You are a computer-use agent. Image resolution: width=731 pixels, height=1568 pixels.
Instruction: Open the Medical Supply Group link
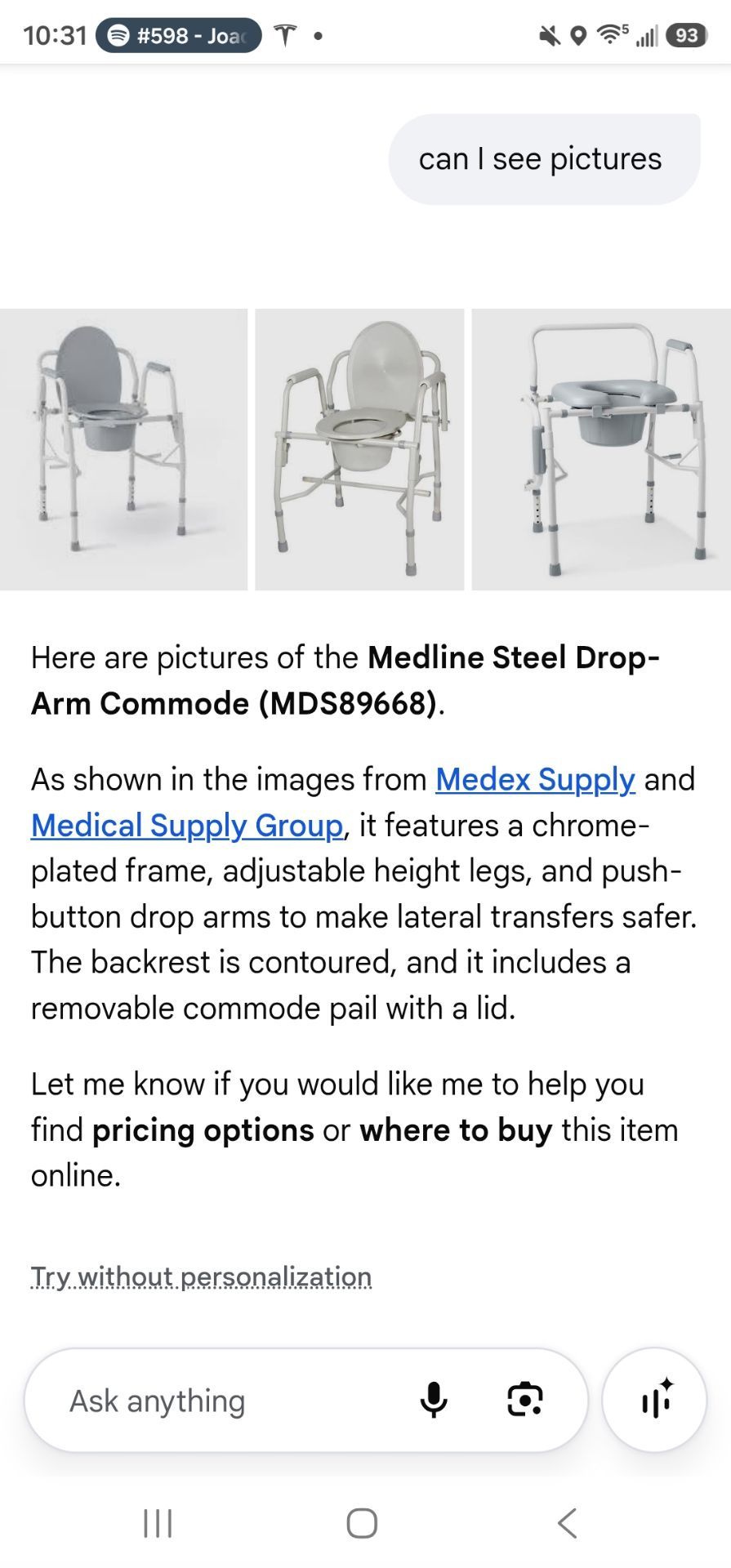click(x=187, y=825)
